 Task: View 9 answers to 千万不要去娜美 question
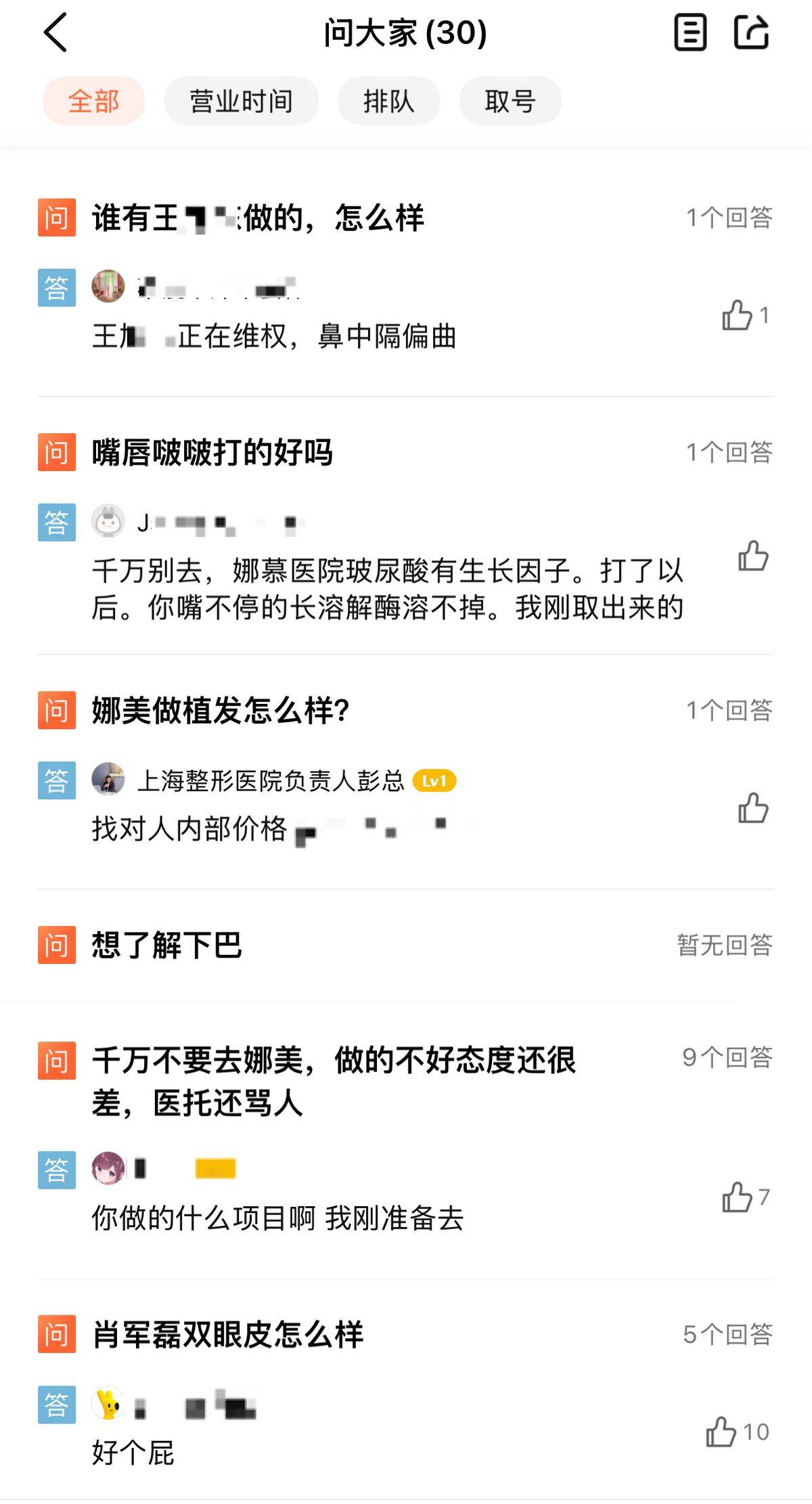click(727, 1057)
